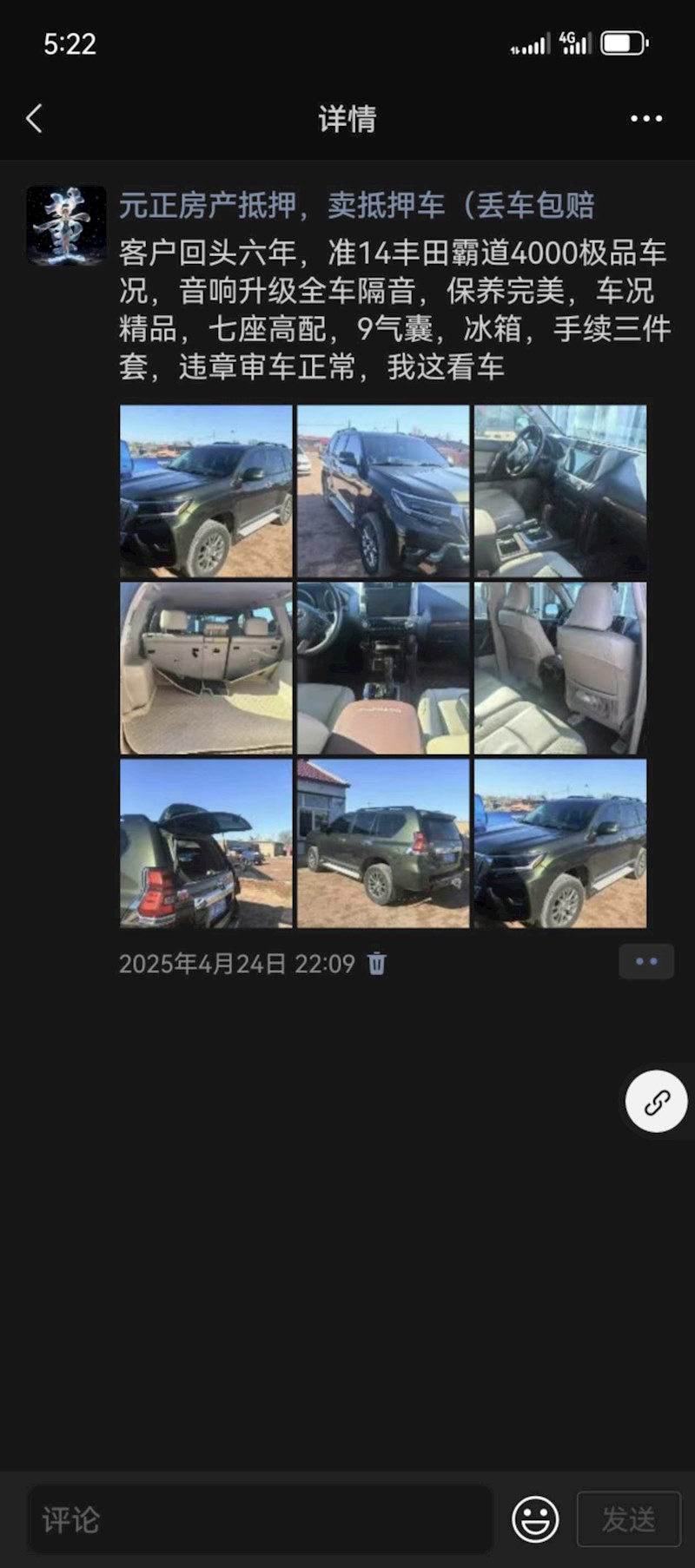Open the like and comment two-dot button
This screenshot has height=1568, width=695.
[646, 962]
